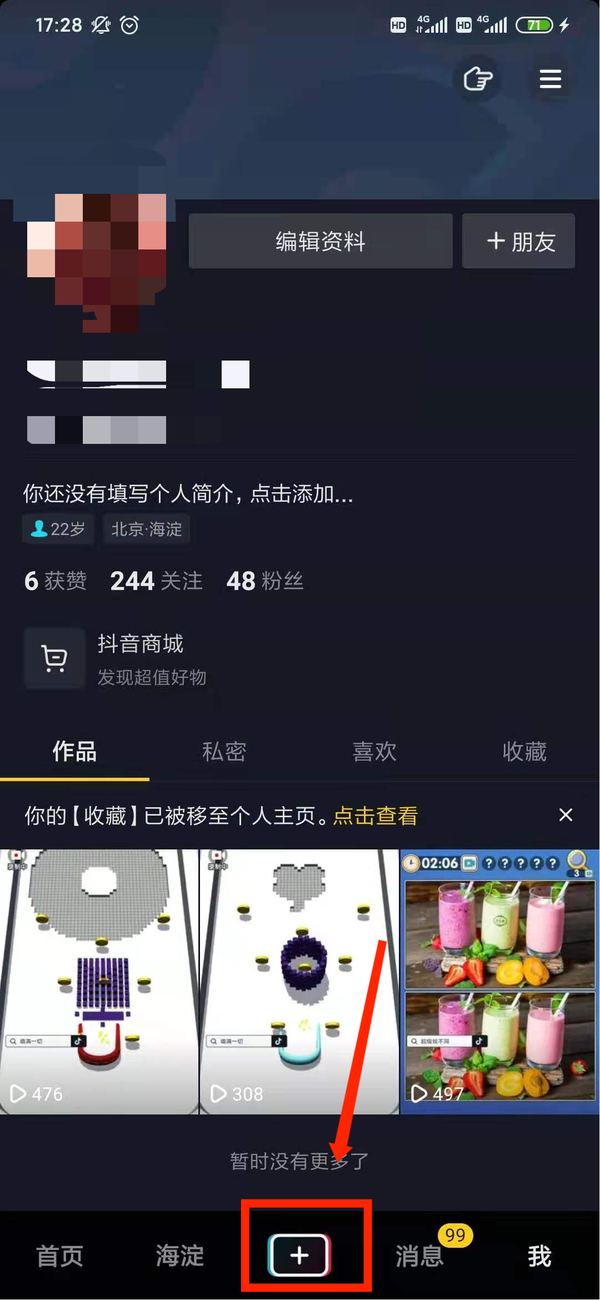View the 244 关注 following list
This screenshot has height=1300, width=600.
(156, 581)
